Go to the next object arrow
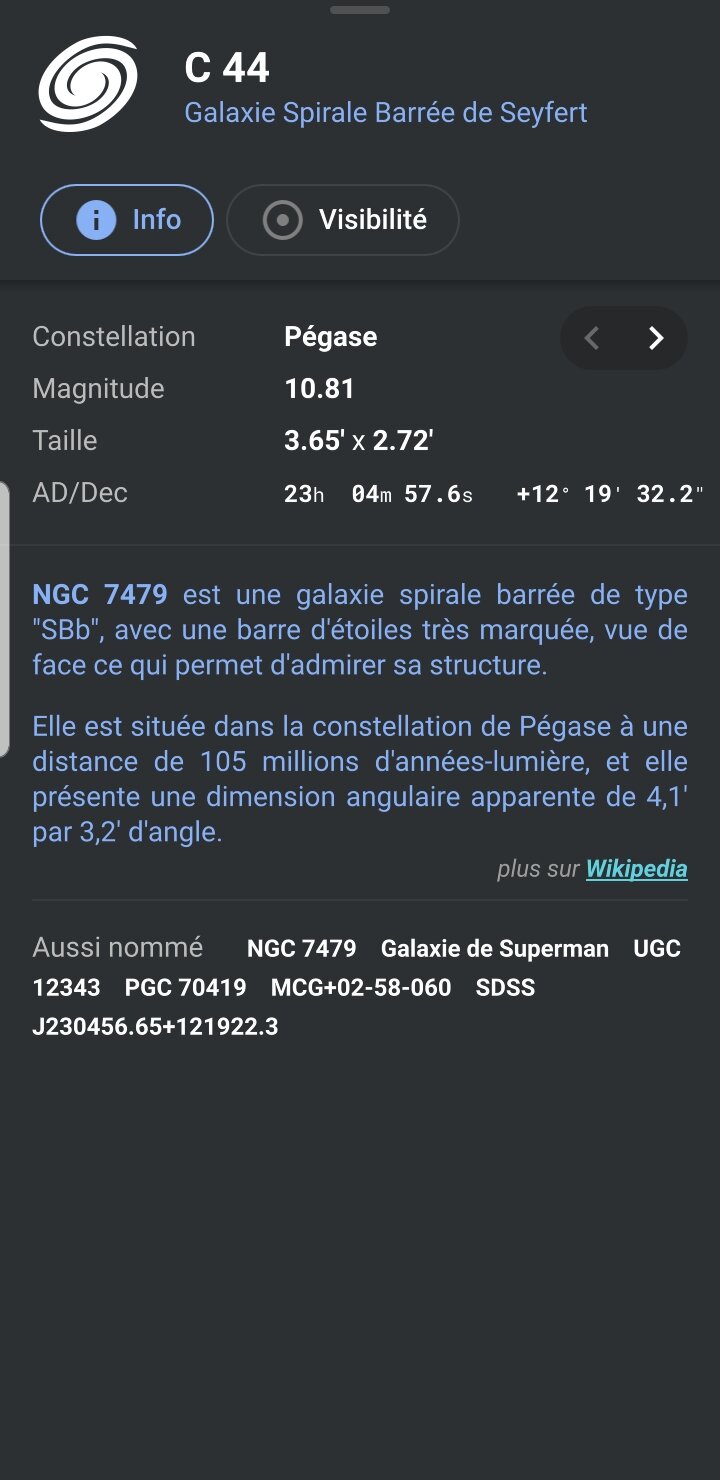The height and width of the screenshot is (1480, 720). pos(656,338)
